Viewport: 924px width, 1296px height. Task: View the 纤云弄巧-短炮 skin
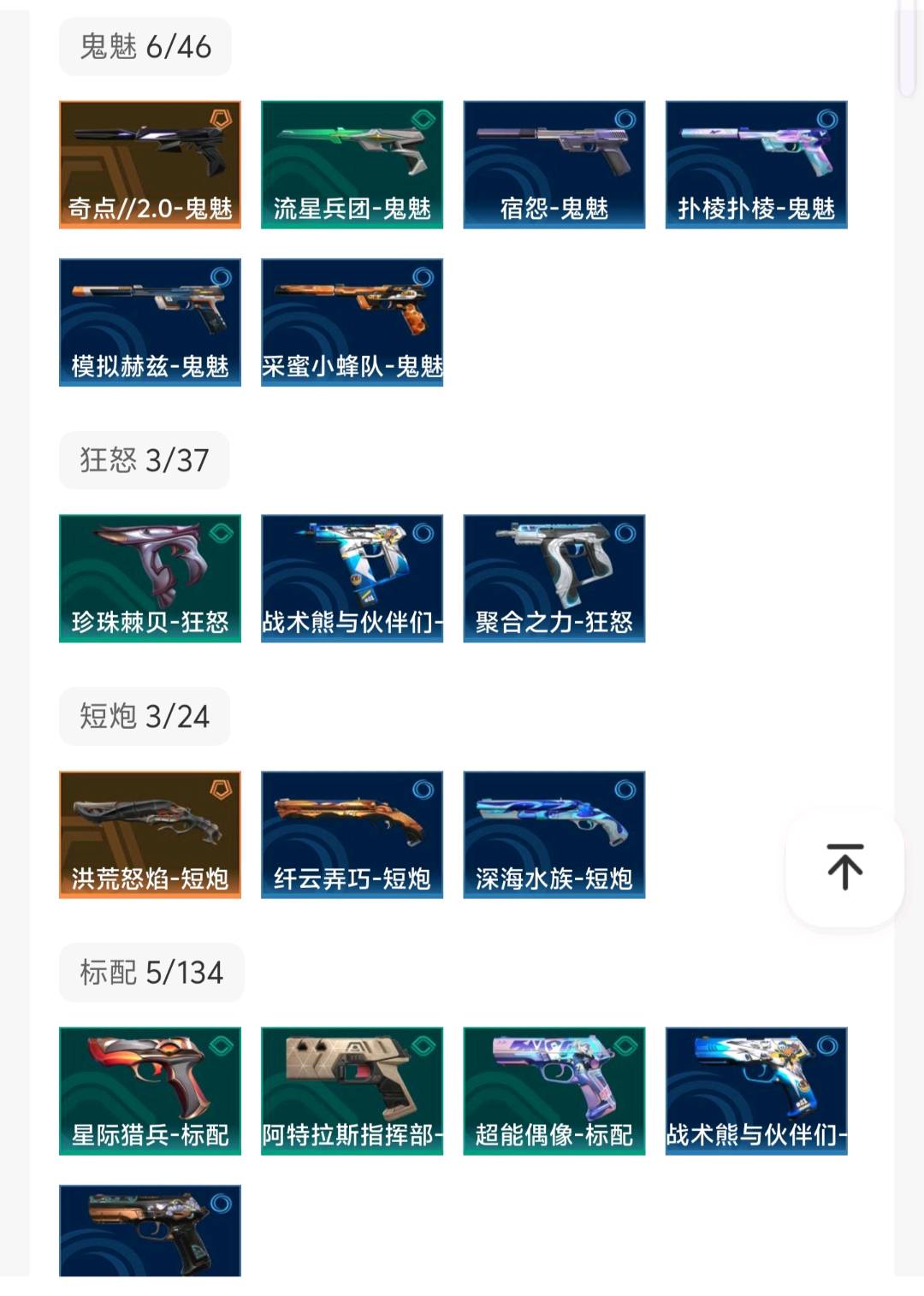point(352,834)
